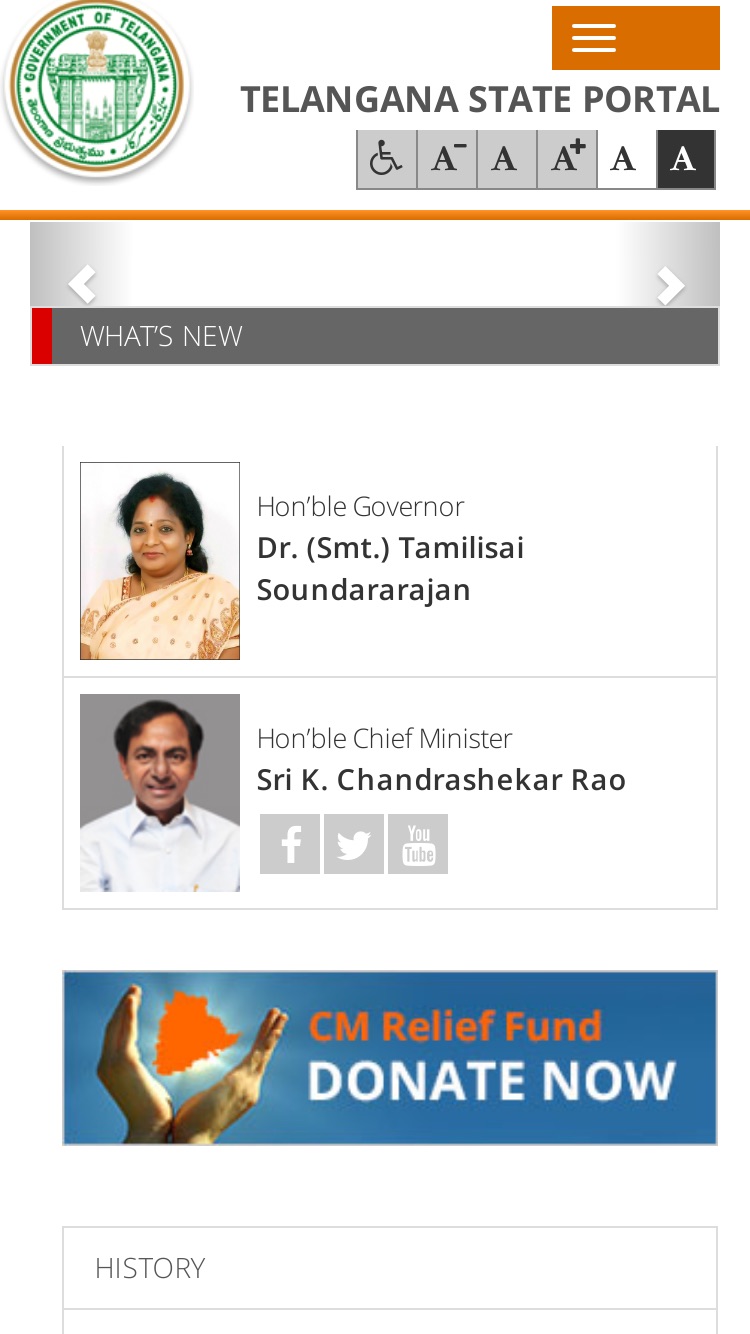The width and height of the screenshot is (750, 1334).
Task: Open the orange hamburger menu
Action: coord(635,38)
